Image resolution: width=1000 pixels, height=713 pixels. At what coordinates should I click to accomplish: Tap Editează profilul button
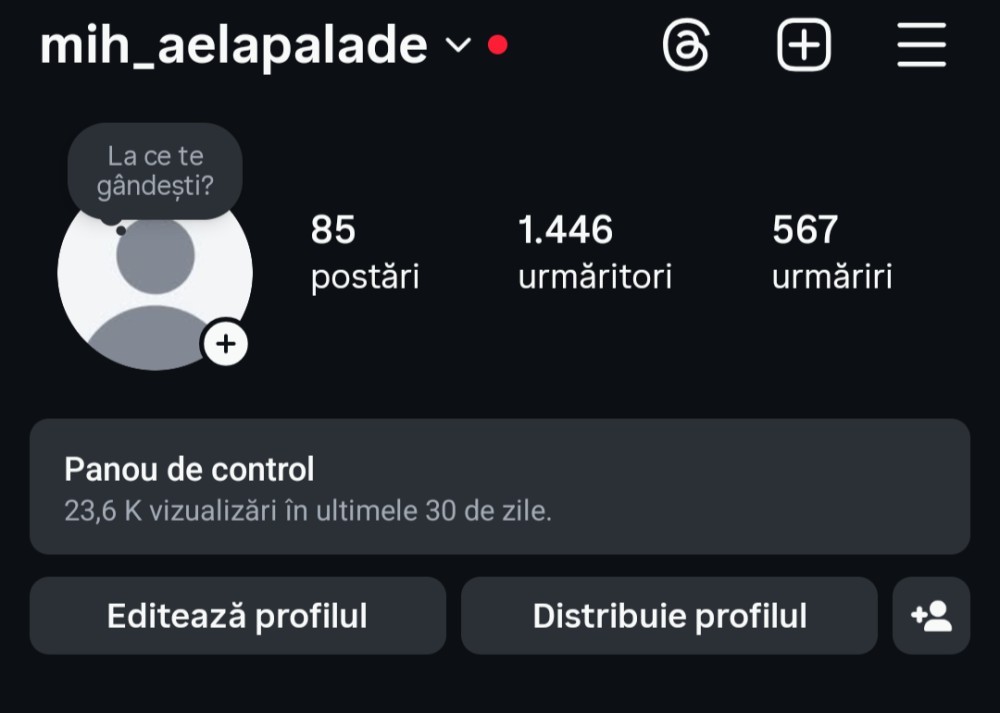pos(237,615)
